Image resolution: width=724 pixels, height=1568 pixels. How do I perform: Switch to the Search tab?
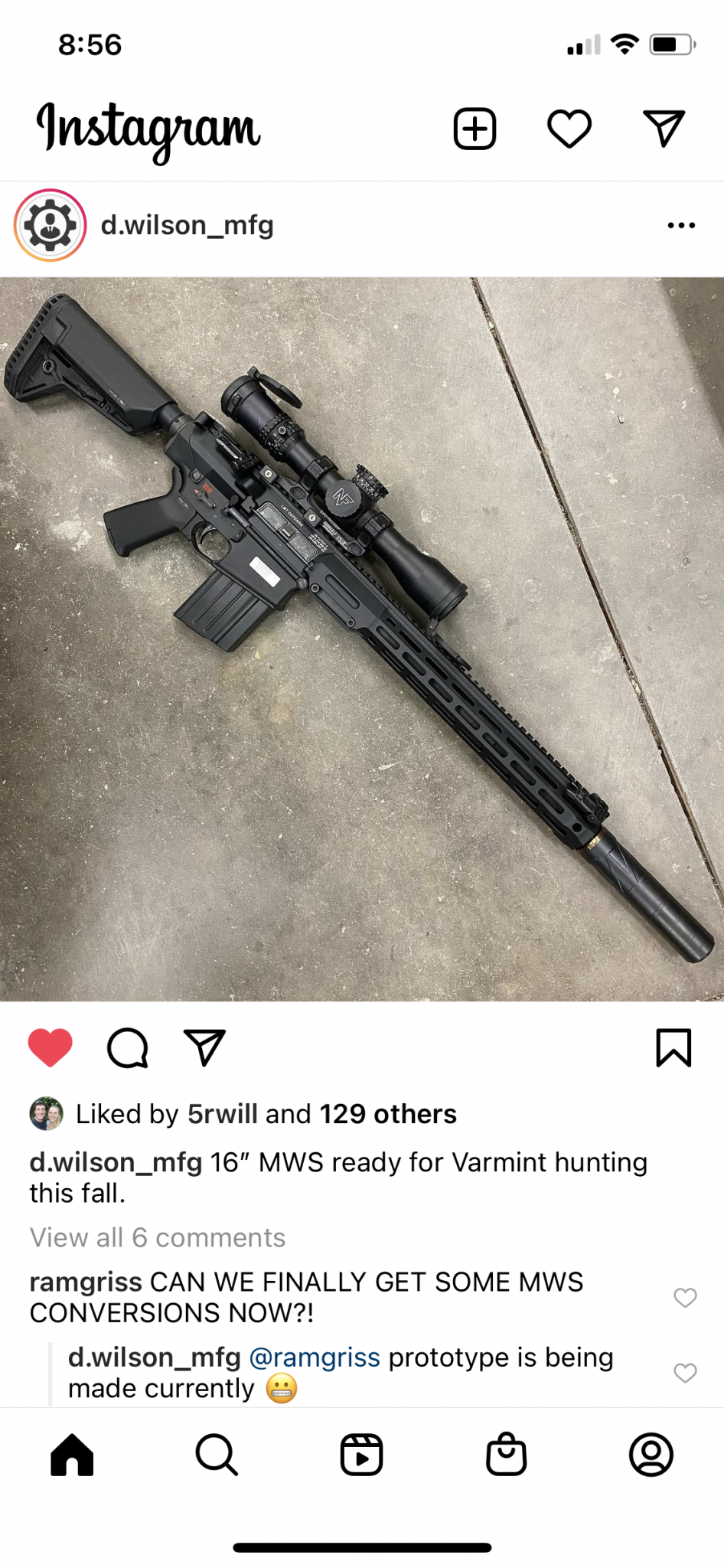coord(217,1454)
